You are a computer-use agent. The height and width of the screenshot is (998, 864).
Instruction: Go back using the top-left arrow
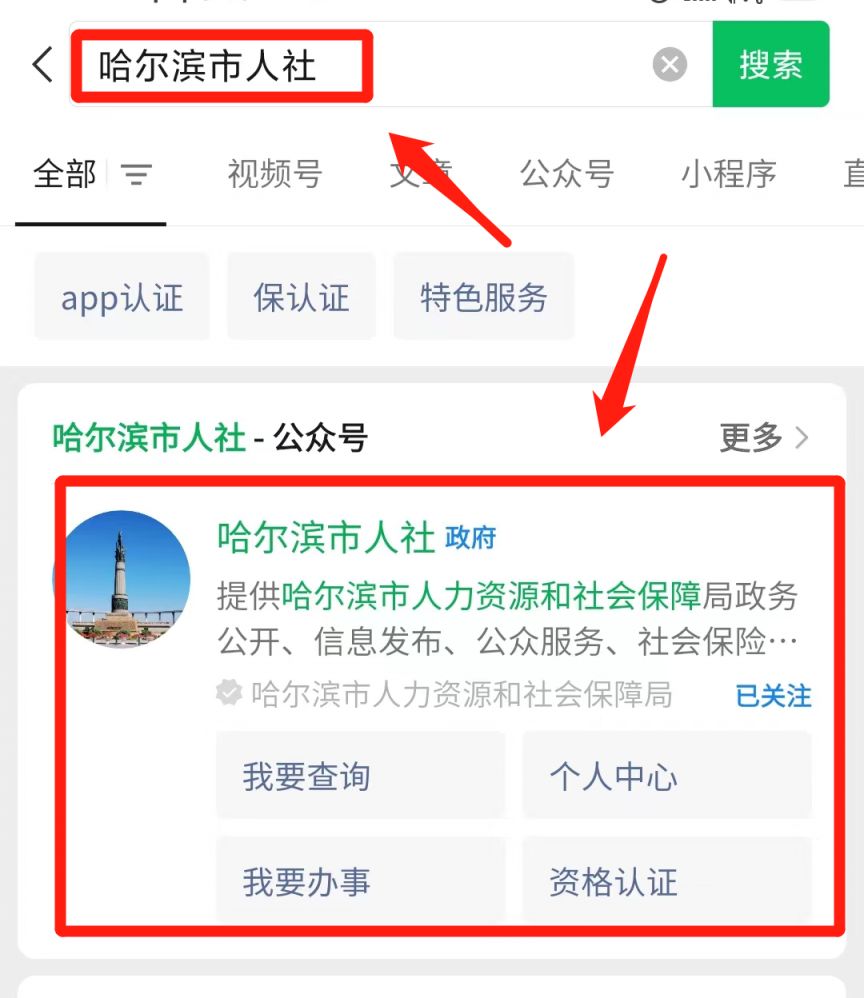(x=42, y=65)
